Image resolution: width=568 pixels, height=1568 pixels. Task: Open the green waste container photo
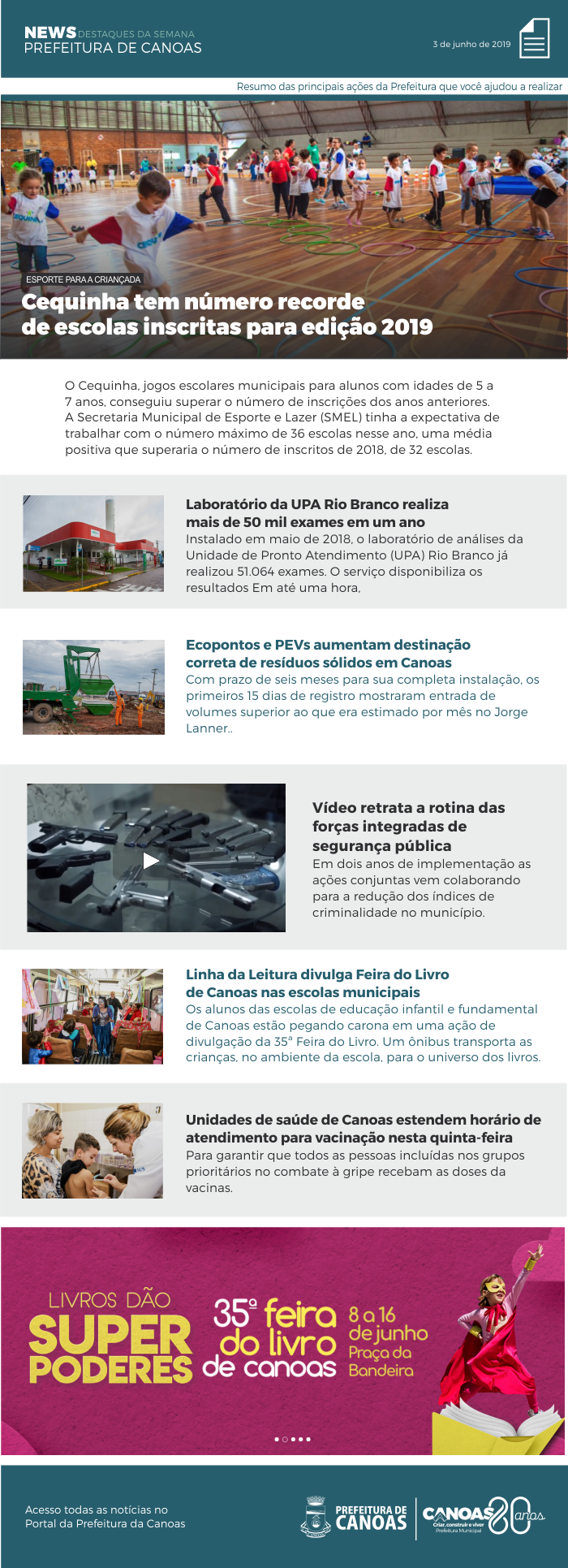[x=93, y=687]
